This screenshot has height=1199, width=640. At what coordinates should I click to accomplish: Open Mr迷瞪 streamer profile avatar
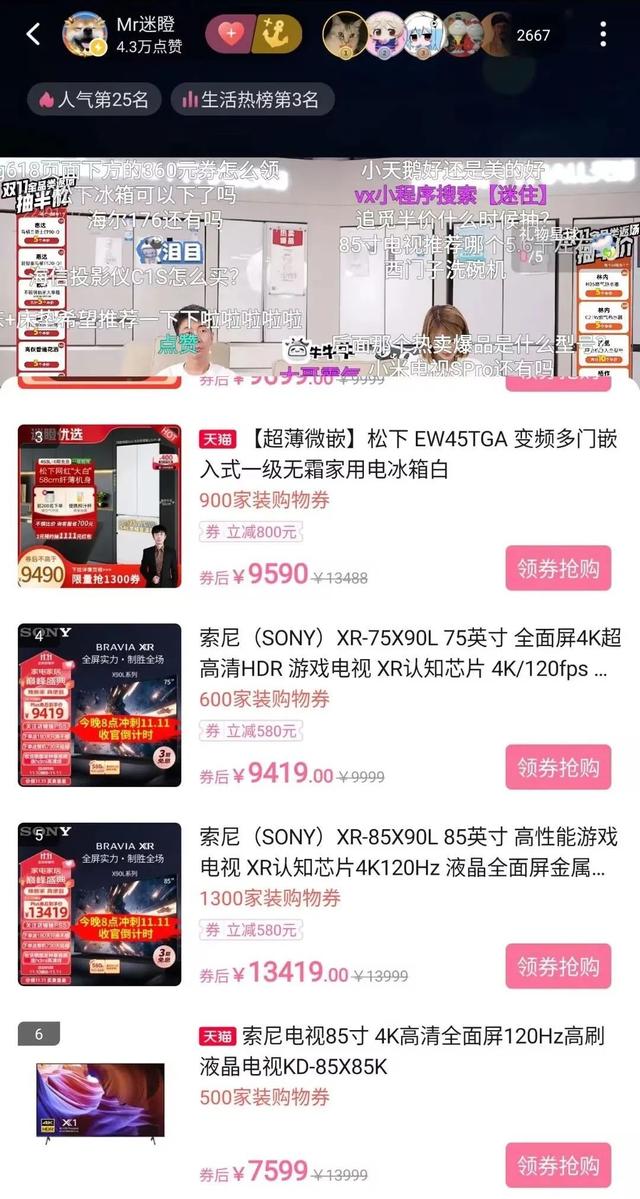(85, 35)
